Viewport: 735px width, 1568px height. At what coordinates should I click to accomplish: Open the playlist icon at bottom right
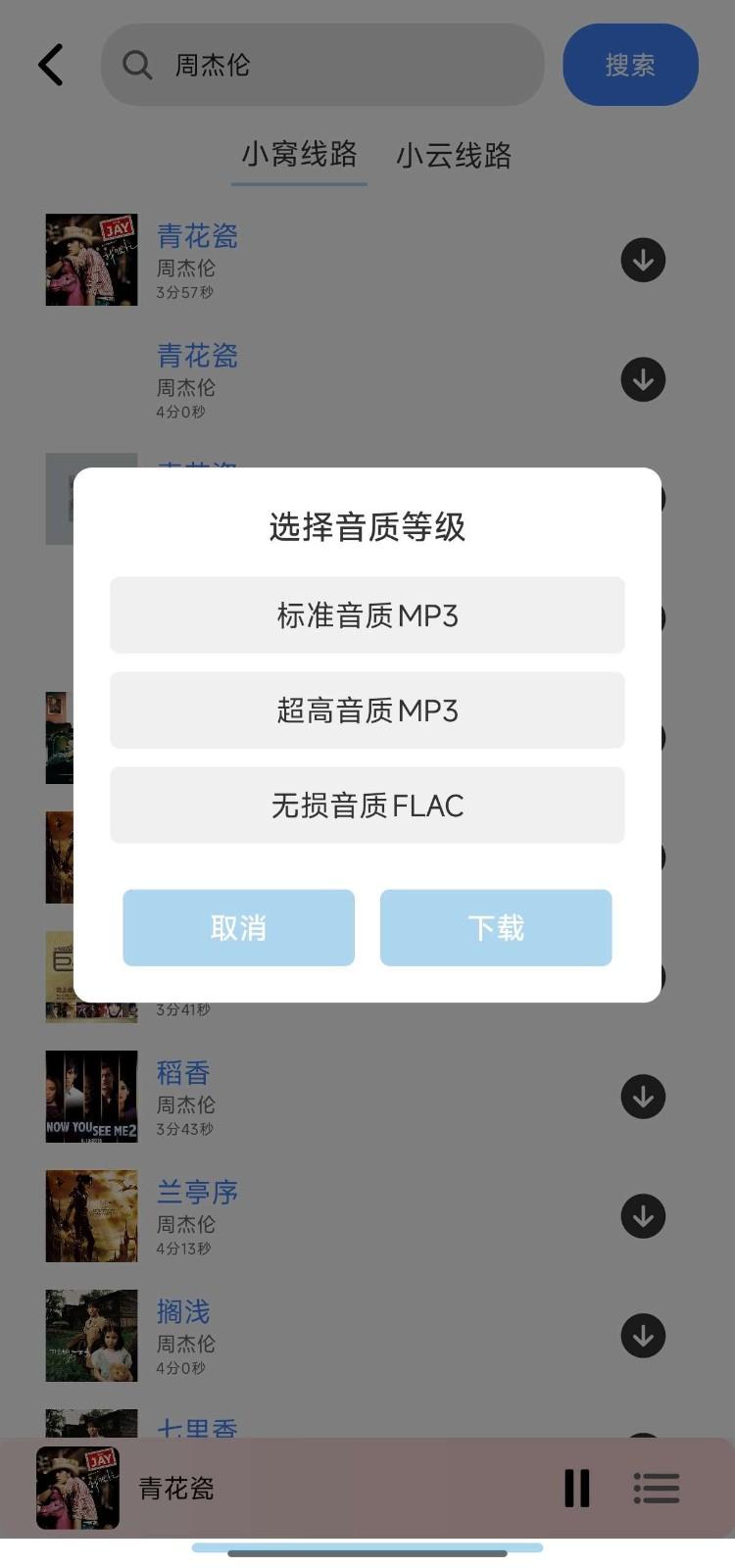click(657, 1488)
